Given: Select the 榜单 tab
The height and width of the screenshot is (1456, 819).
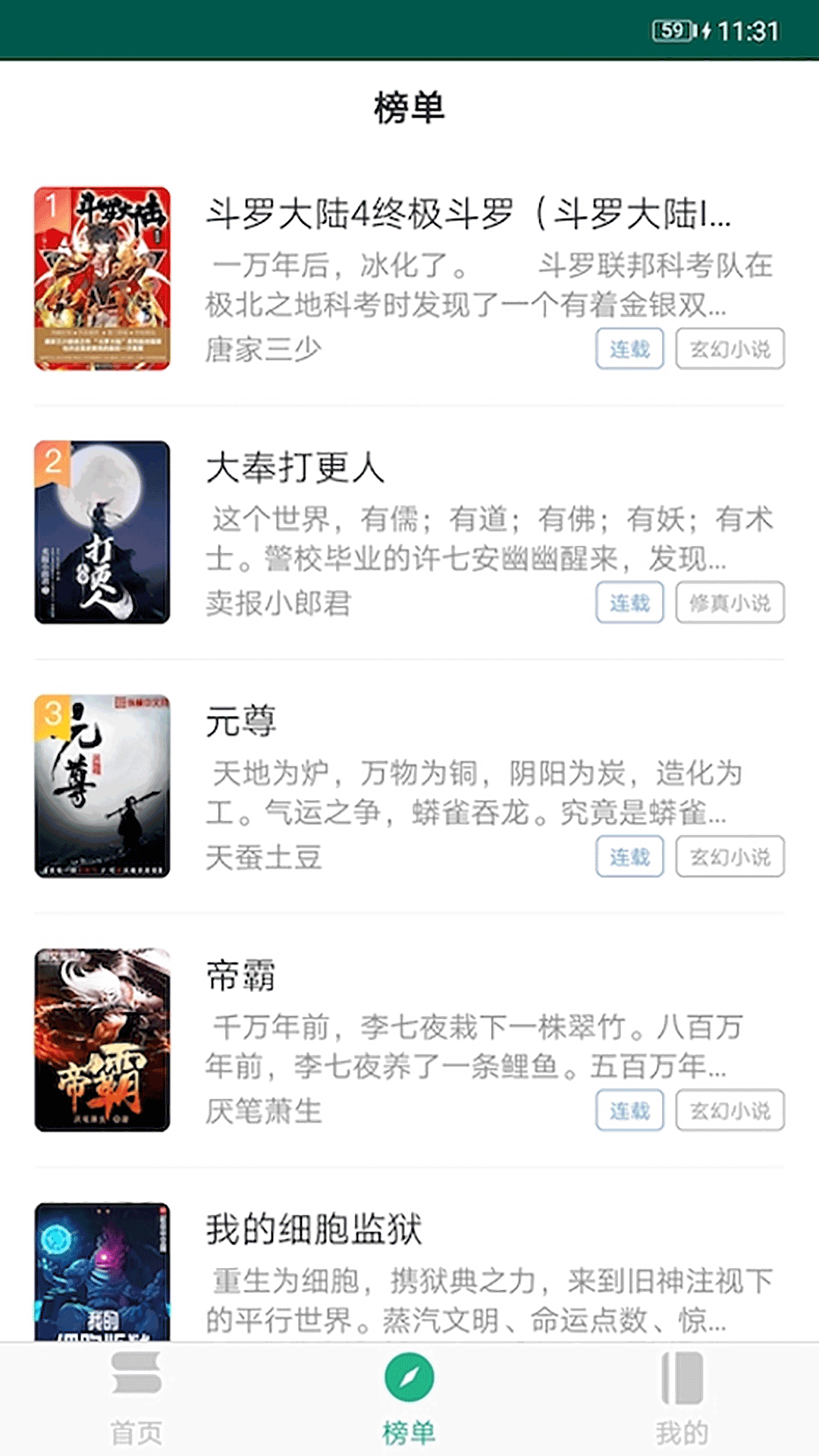Looking at the screenshot, I should point(409,1398).
